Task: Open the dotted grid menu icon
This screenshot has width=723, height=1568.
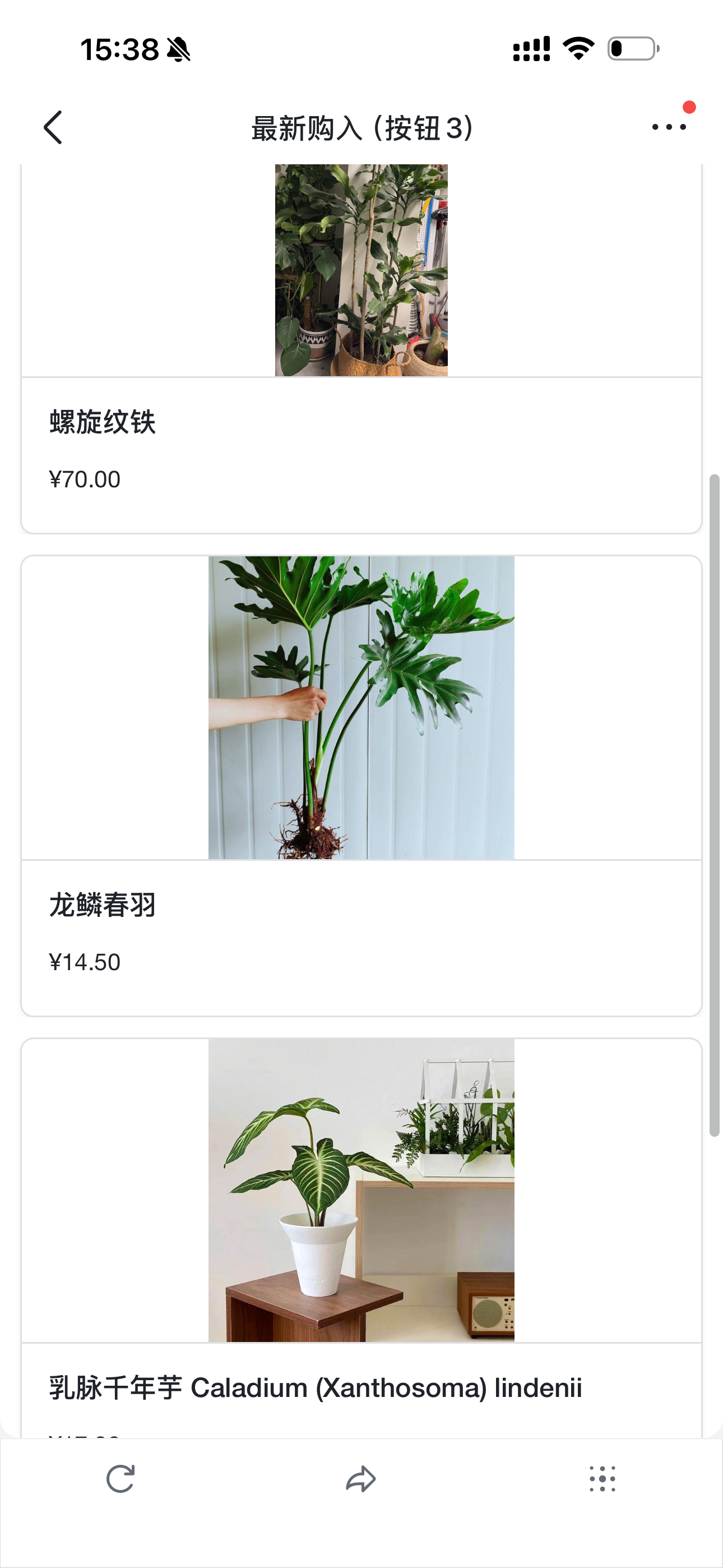Action: [x=602, y=1478]
